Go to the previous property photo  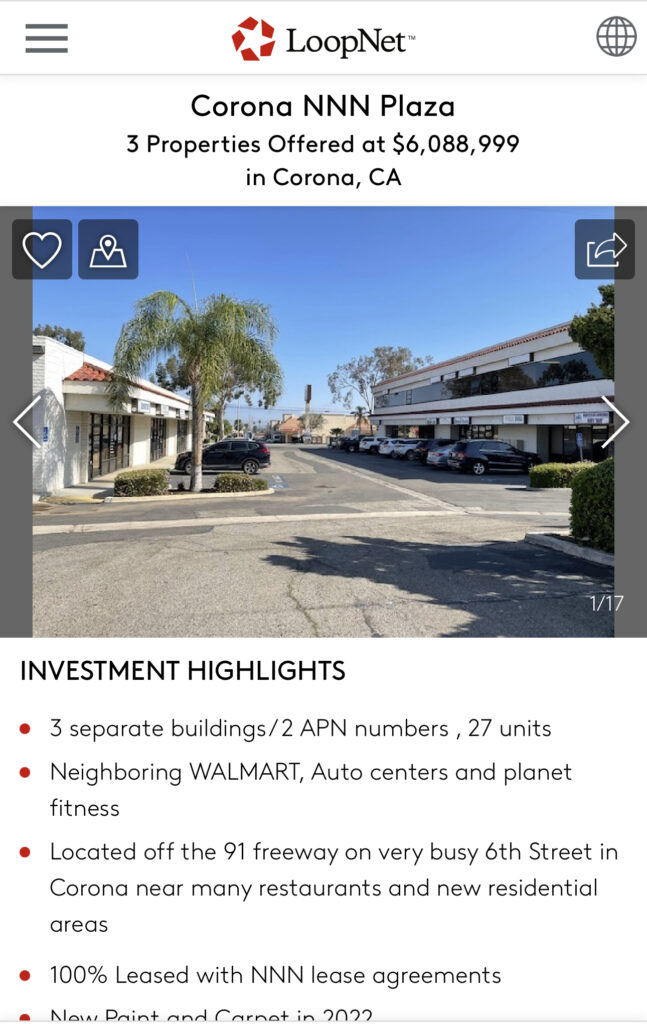click(27, 422)
